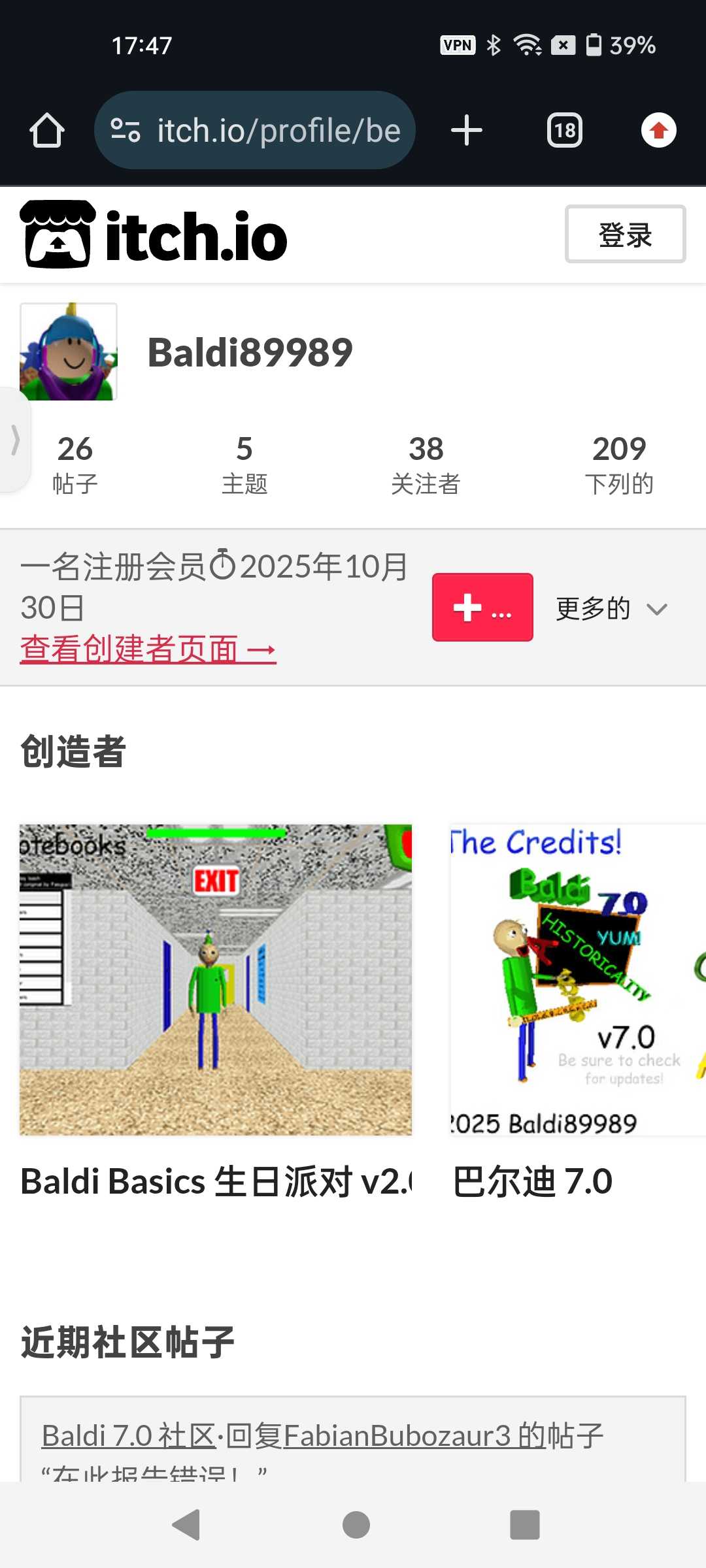Open the 查看创建者页面 link
This screenshot has height=1568, width=706.
coord(148,649)
